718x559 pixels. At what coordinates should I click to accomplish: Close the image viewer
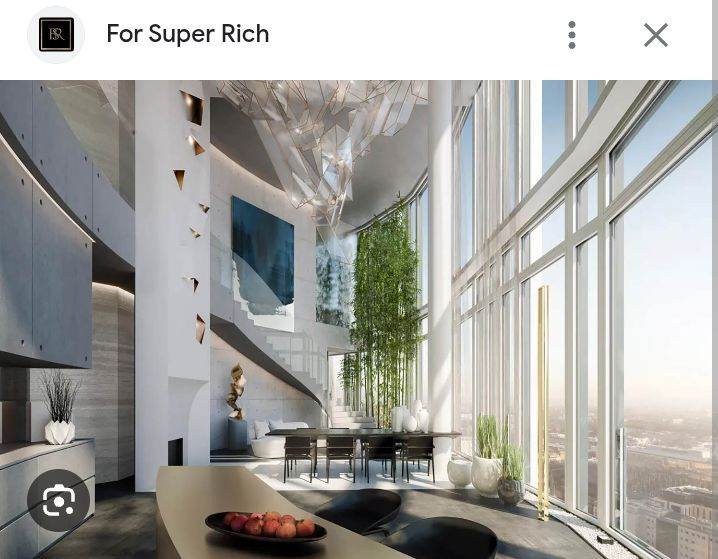[x=655, y=35]
